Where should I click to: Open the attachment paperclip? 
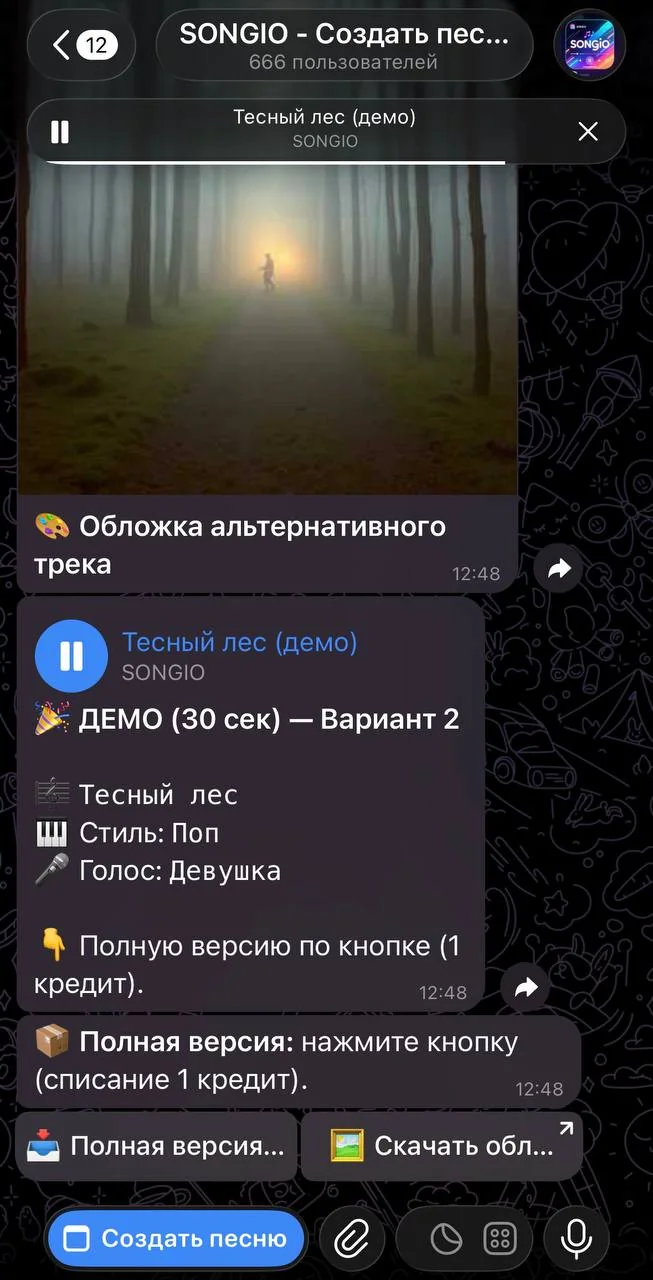[x=351, y=1239]
